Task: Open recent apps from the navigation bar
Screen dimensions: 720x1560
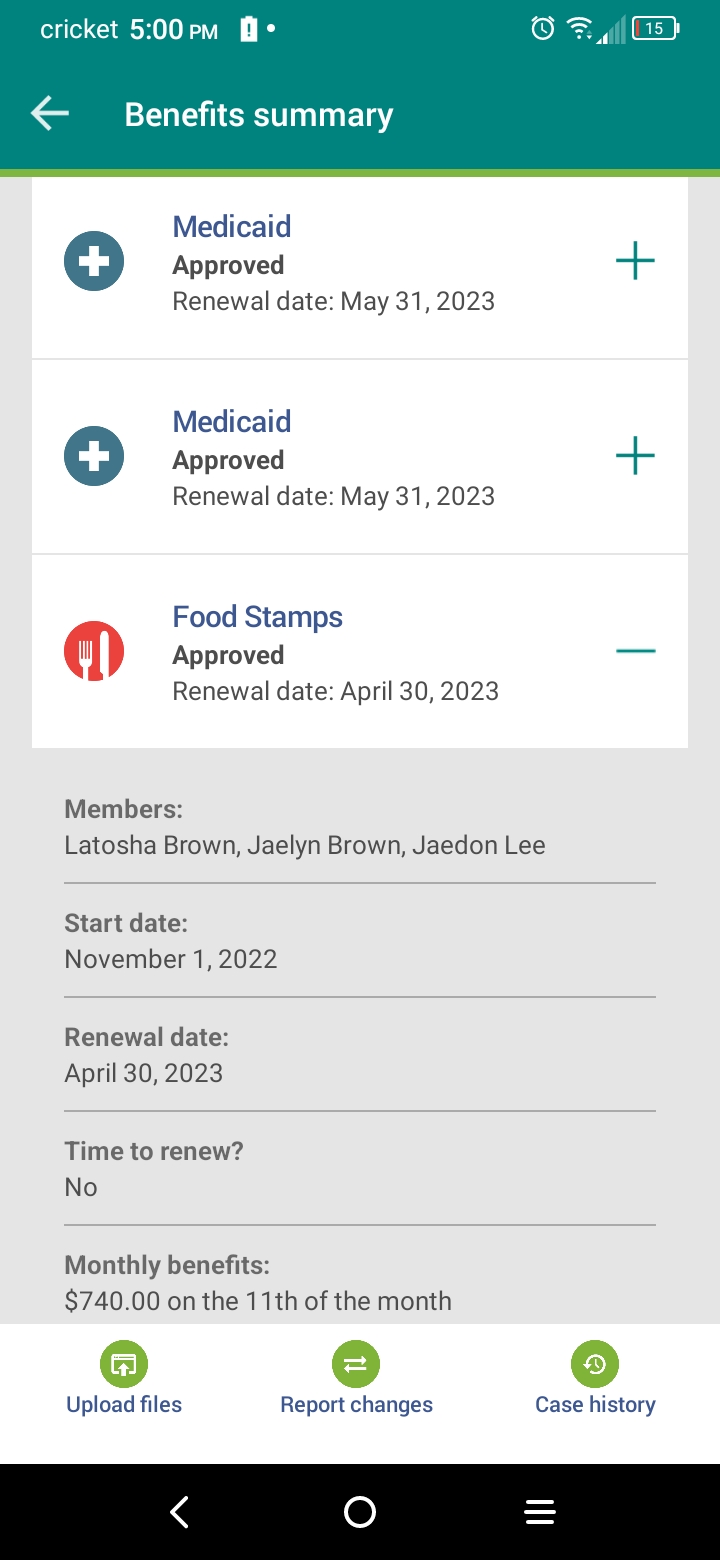Action: coord(540,1512)
